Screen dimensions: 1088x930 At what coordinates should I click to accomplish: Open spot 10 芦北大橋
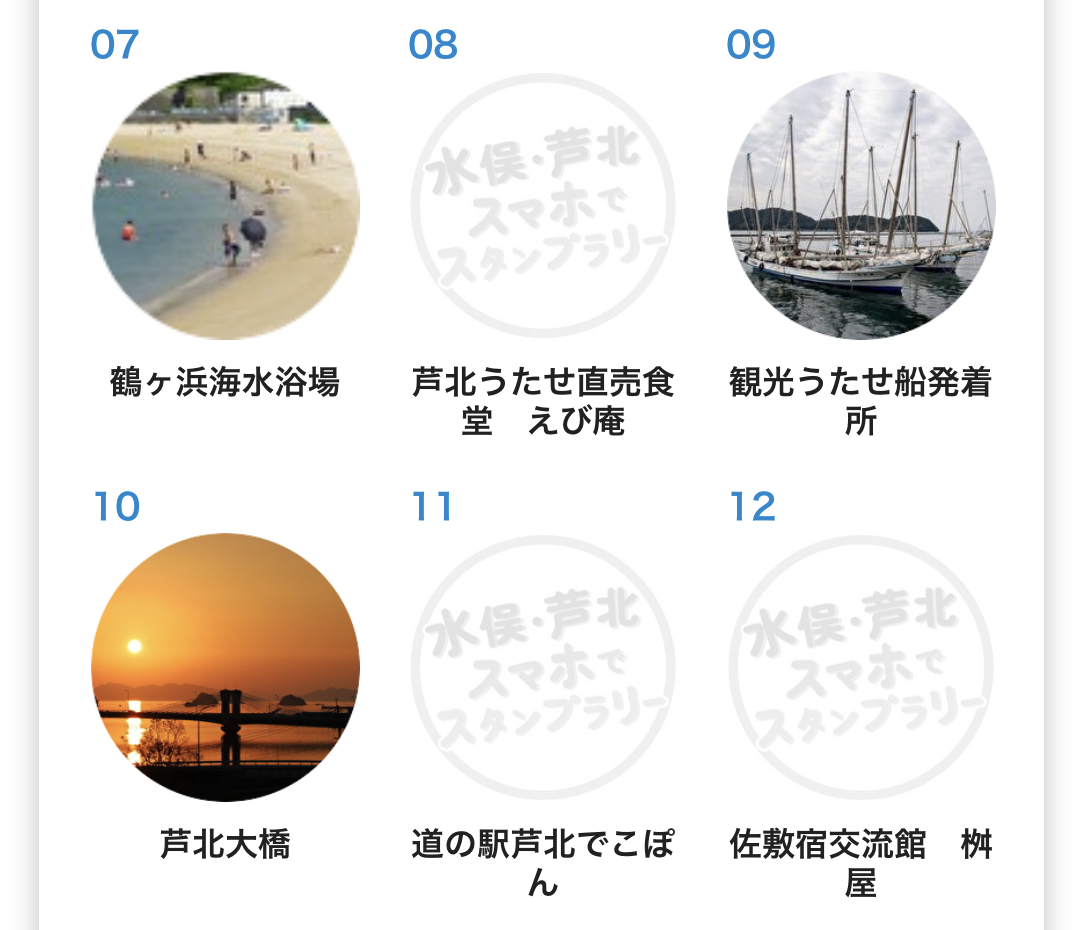click(225, 667)
